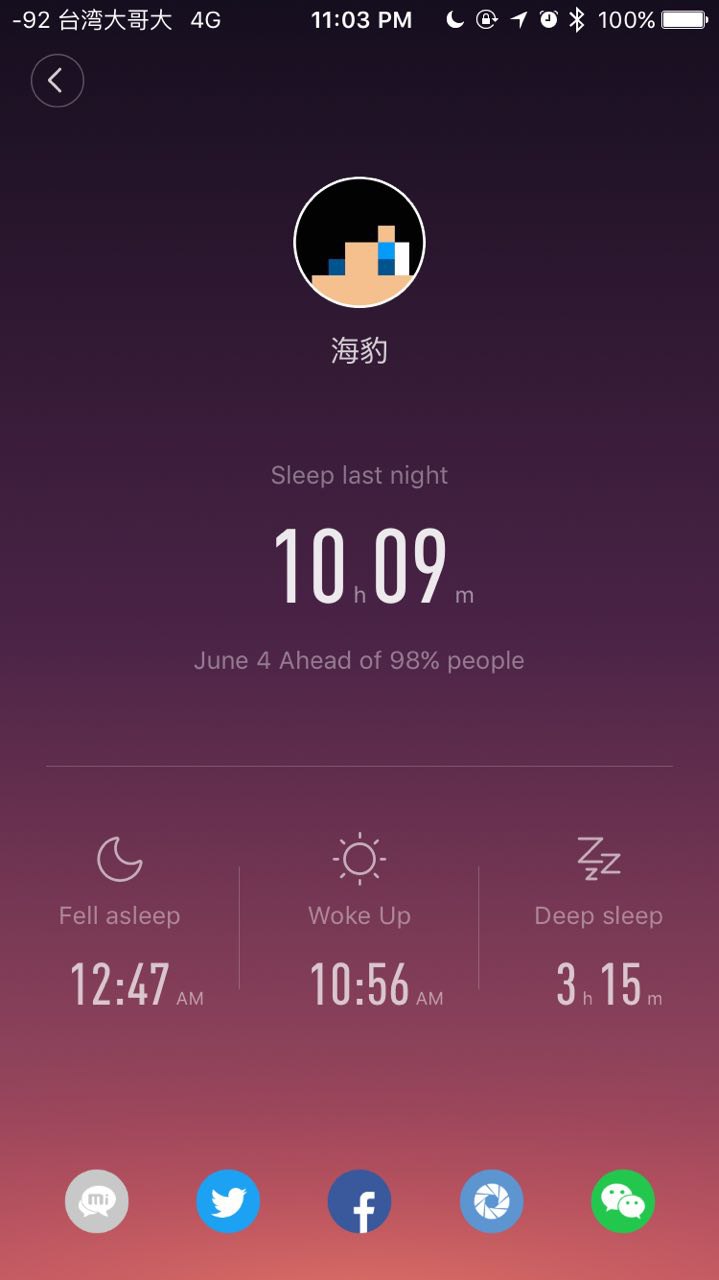This screenshot has height=1280, width=719.
Task: Share sleep summary on WeChat
Action: 623,1201
